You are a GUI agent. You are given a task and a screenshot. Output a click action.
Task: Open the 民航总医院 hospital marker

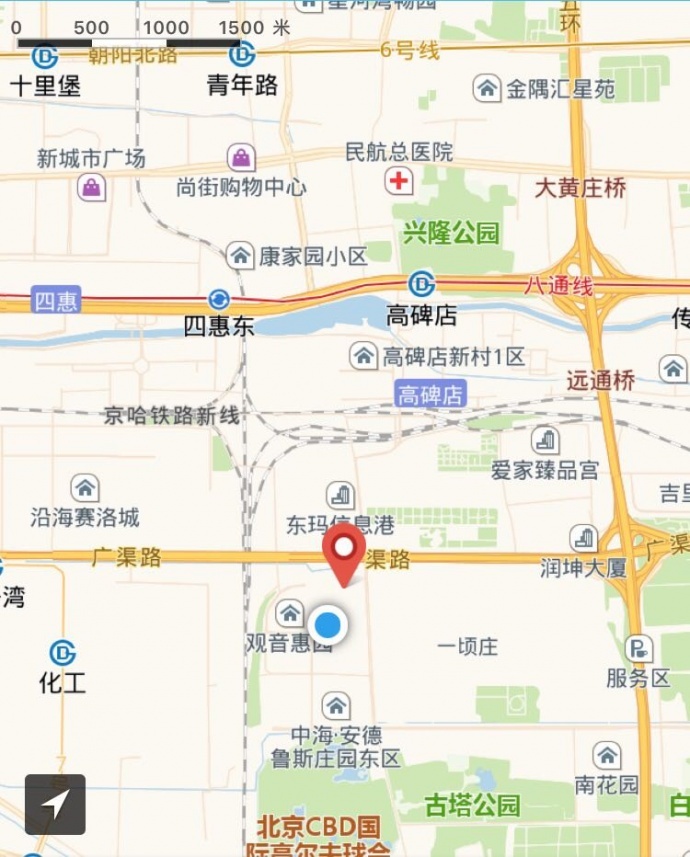tap(400, 181)
